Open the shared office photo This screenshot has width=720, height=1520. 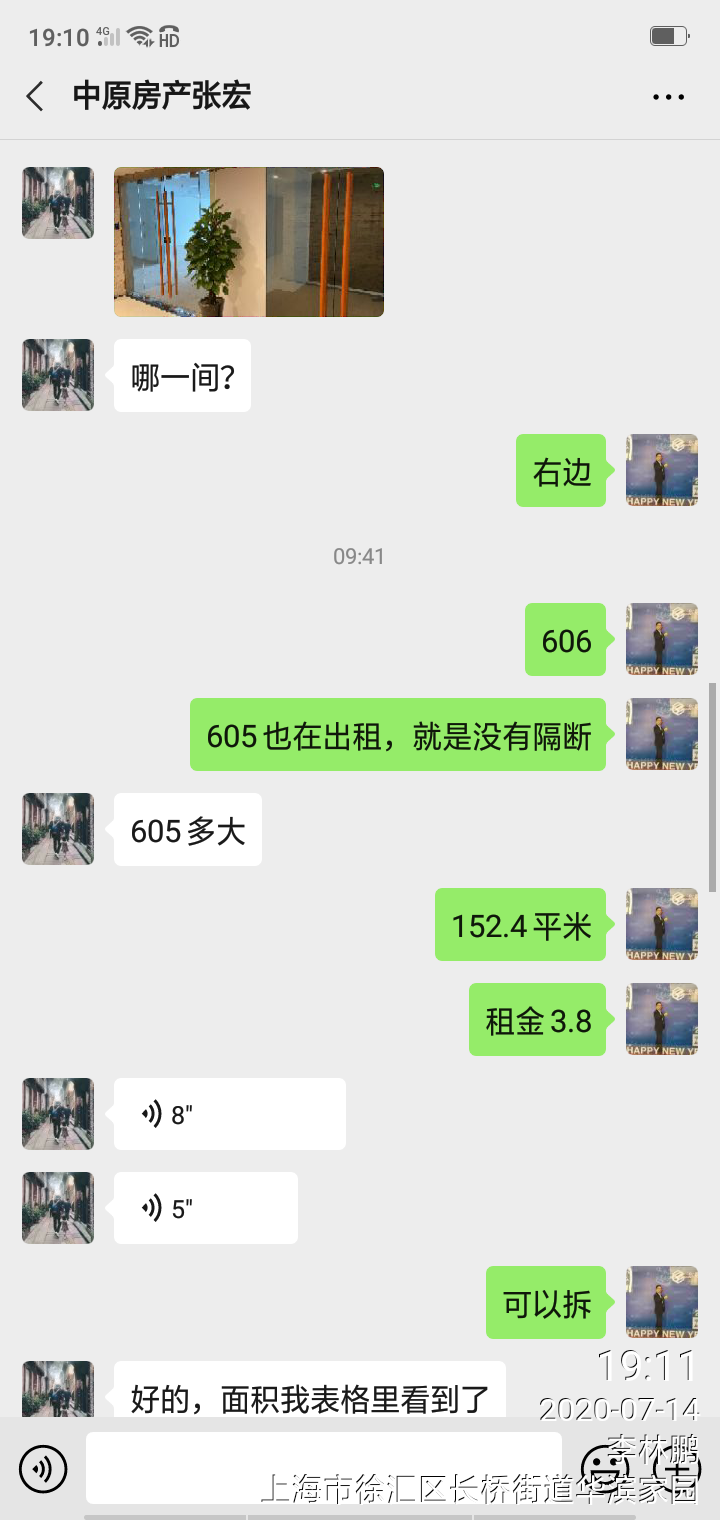249,242
